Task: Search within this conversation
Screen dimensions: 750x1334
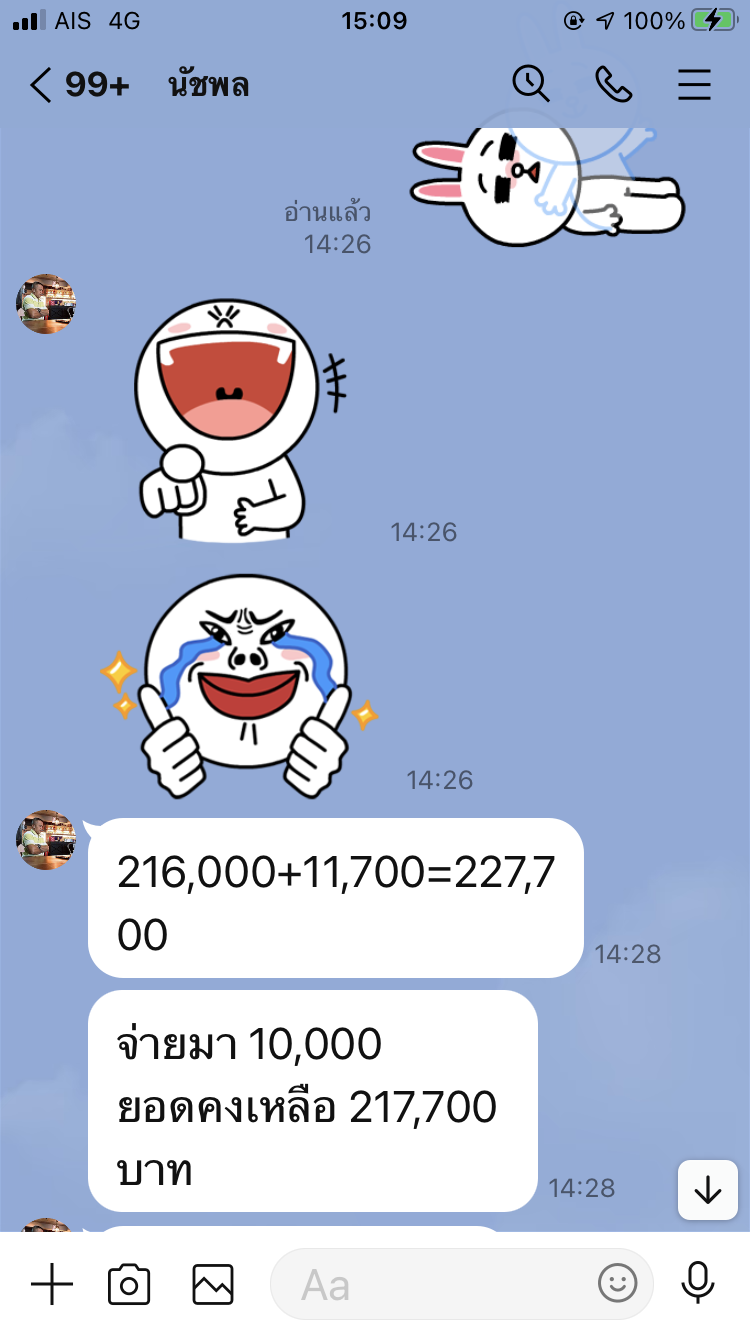Action: (531, 84)
